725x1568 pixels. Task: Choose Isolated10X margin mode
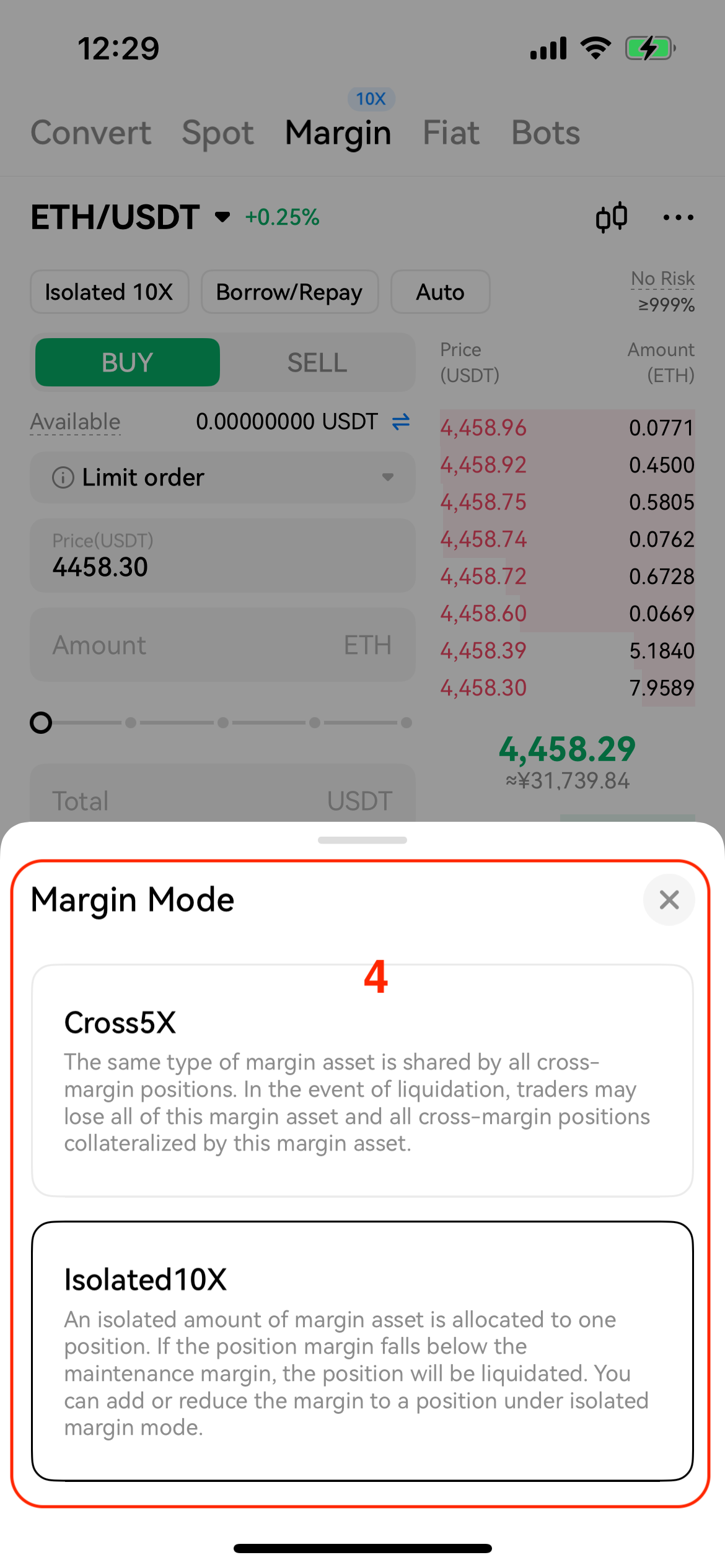click(x=362, y=1351)
